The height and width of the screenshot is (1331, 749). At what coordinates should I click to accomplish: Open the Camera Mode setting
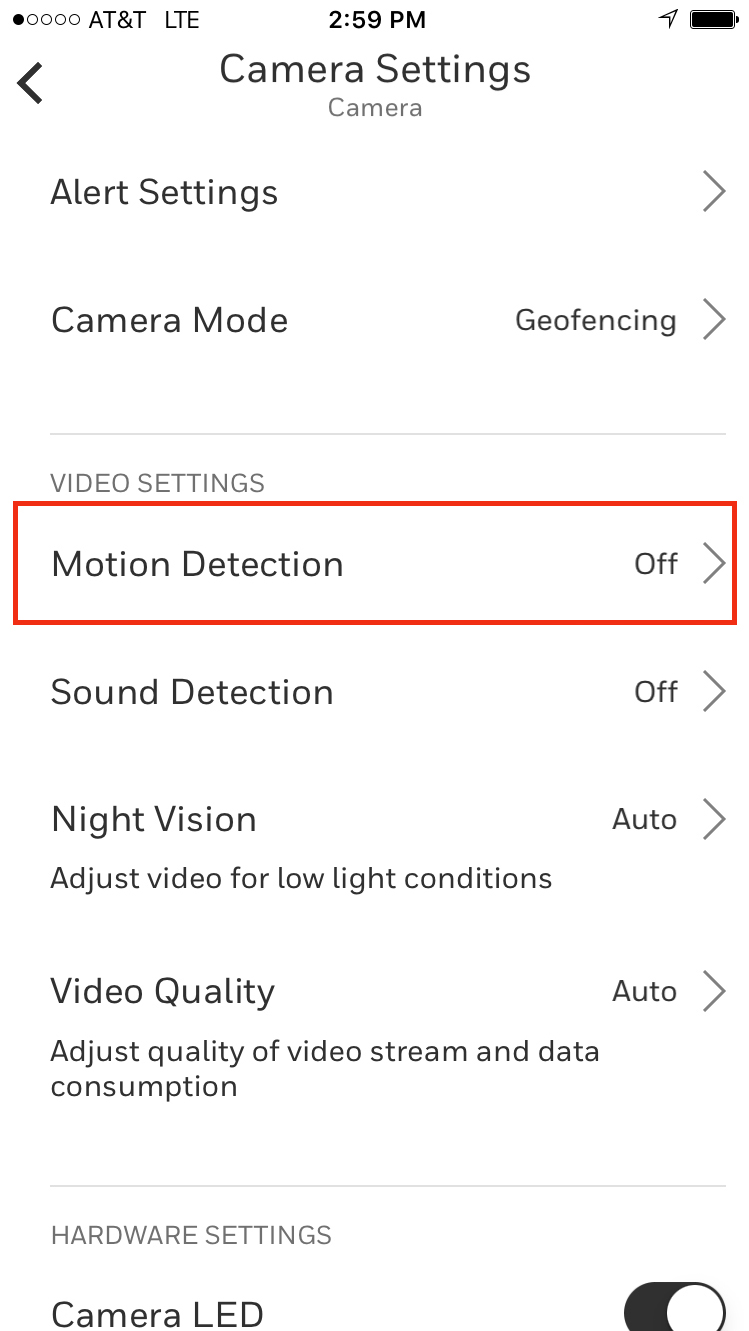(375, 321)
